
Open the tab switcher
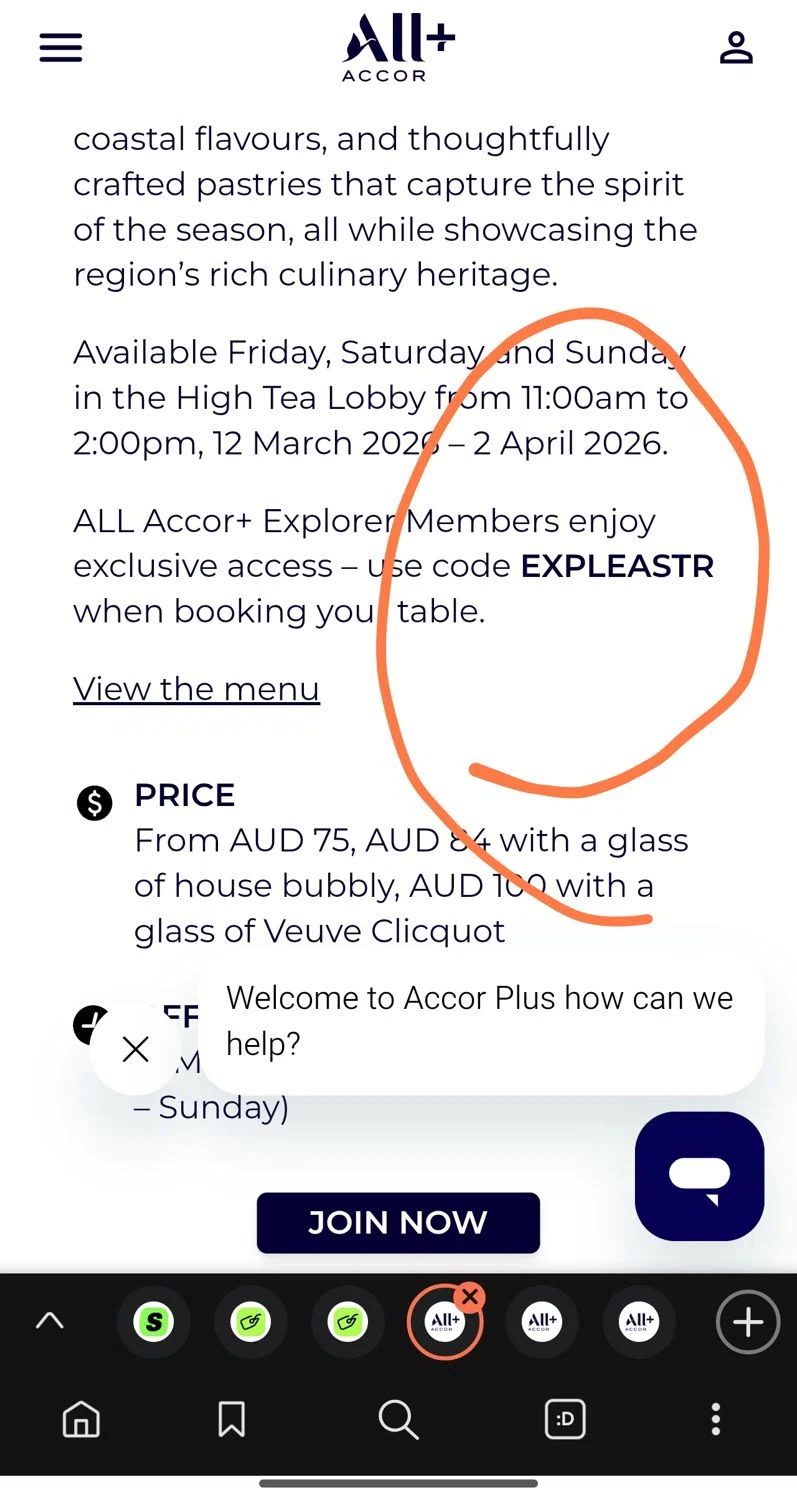click(x=565, y=1419)
